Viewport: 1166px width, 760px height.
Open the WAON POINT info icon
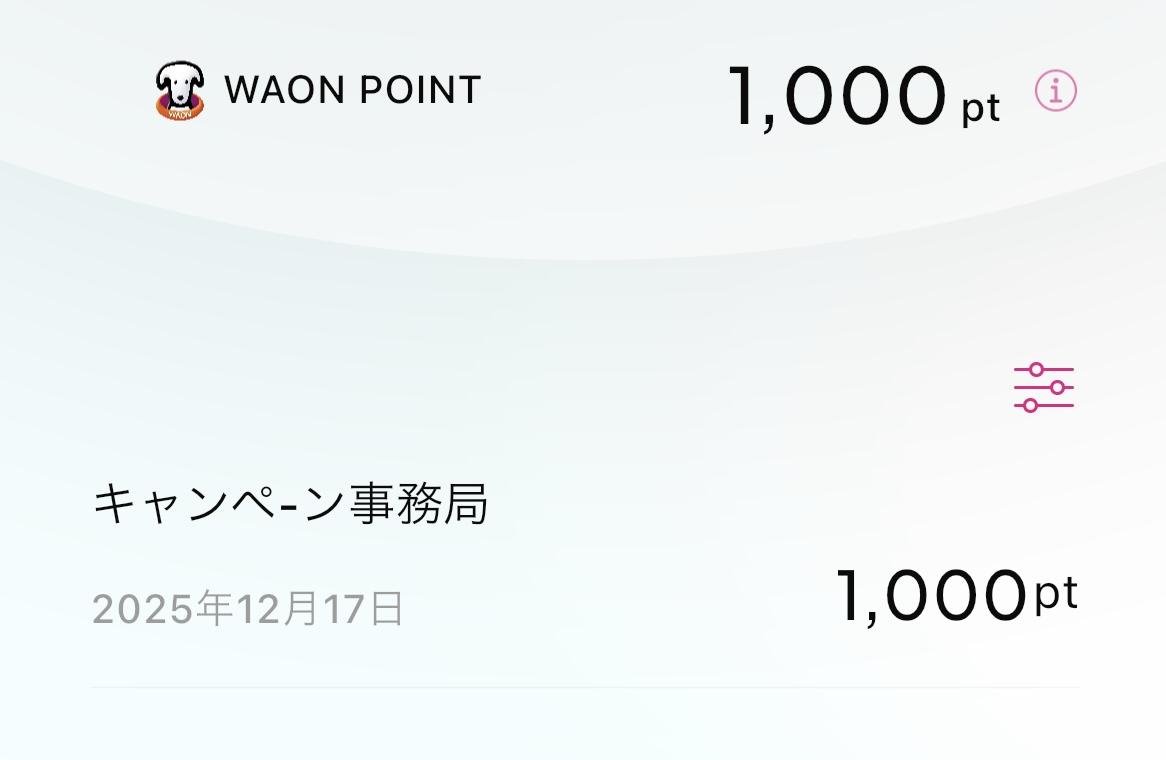pos(1055,92)
